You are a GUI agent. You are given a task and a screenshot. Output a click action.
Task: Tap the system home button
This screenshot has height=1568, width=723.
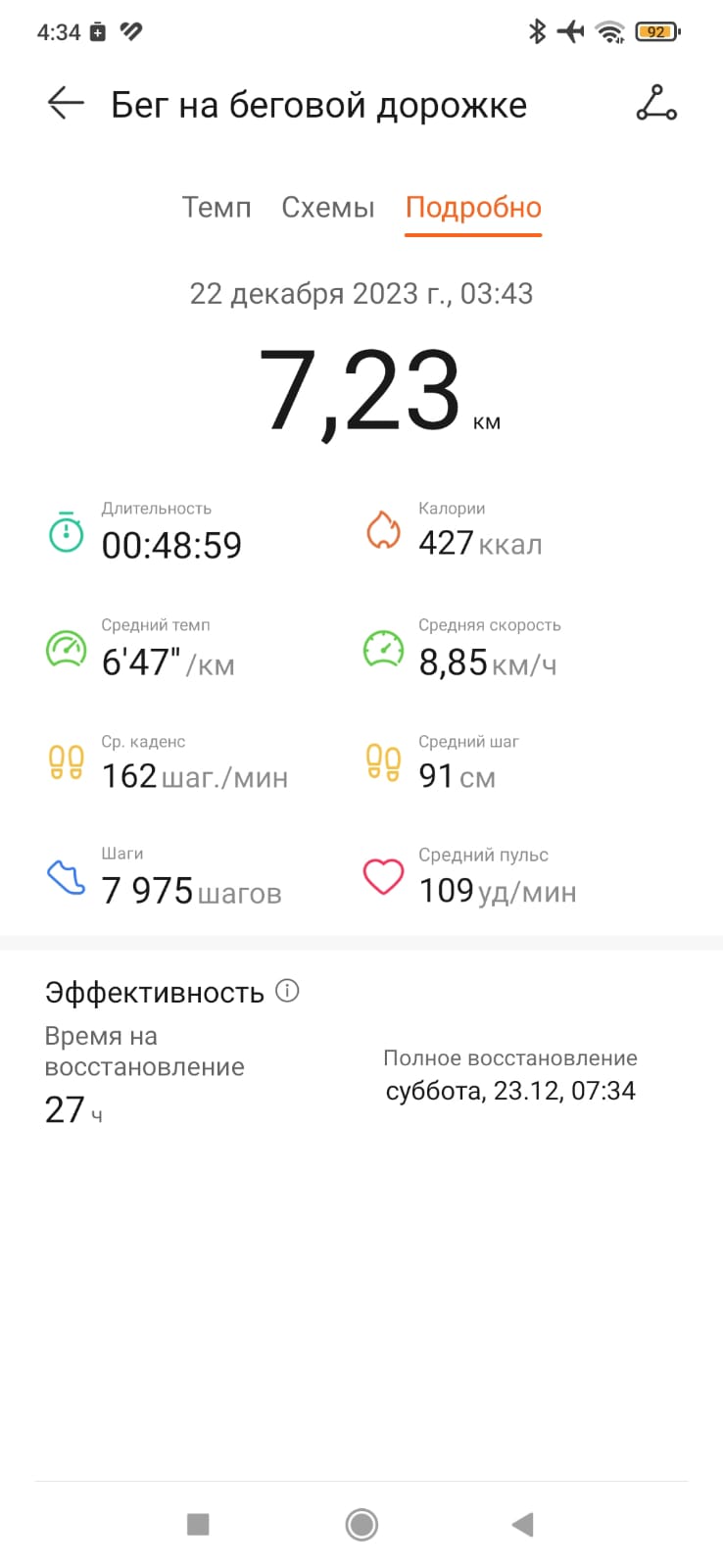pyautogui.click(x=361, y=1524)
